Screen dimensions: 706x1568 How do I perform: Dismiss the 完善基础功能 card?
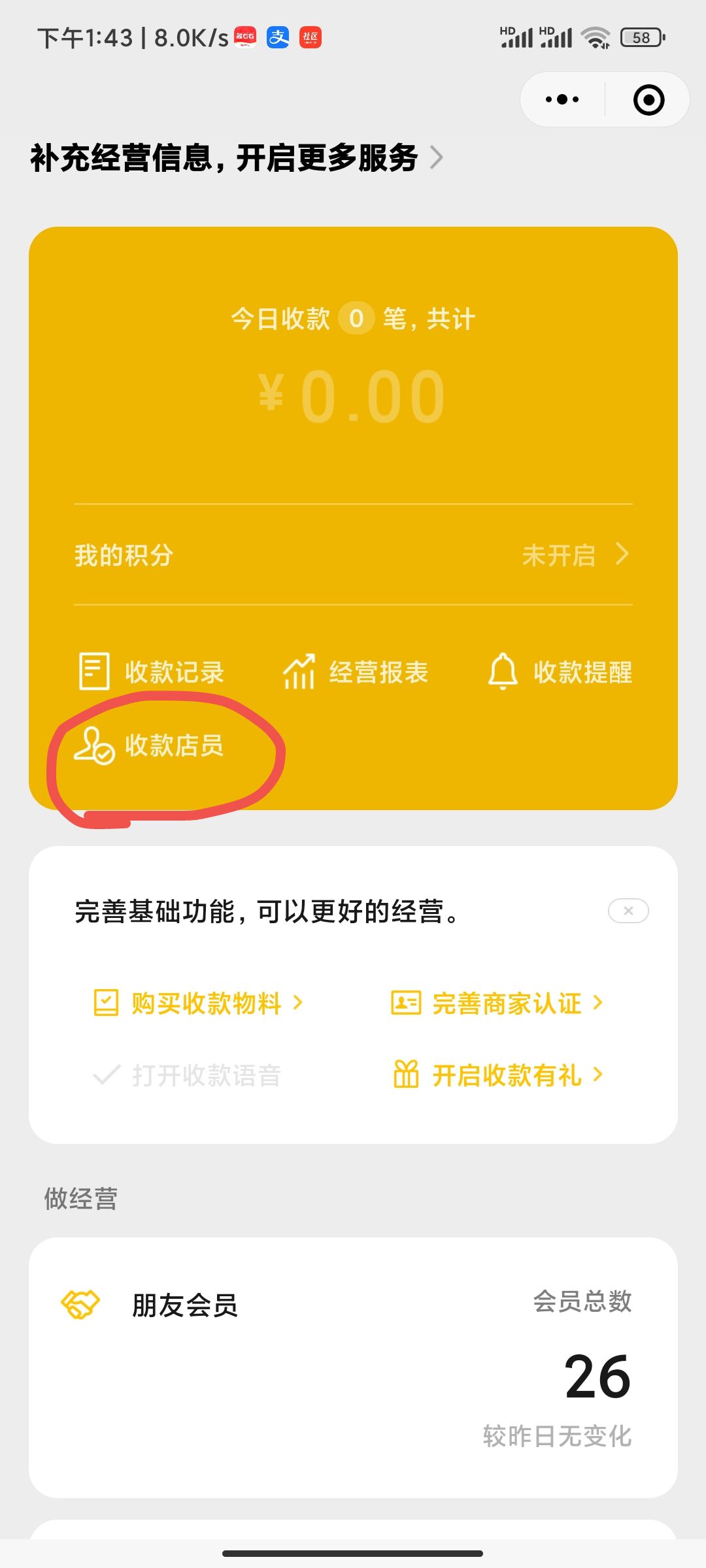[628, 911]
